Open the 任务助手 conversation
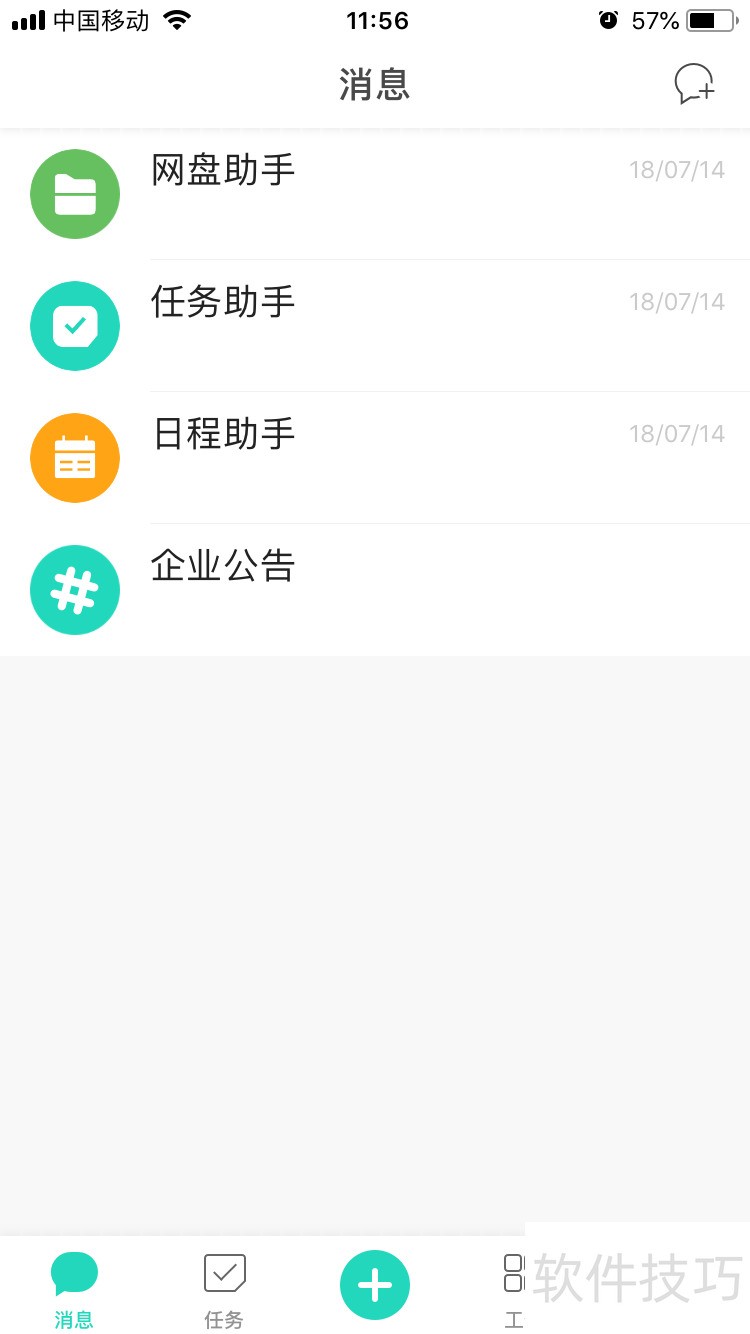Viewport: 750px width, 1334px height. coord(375,326)
